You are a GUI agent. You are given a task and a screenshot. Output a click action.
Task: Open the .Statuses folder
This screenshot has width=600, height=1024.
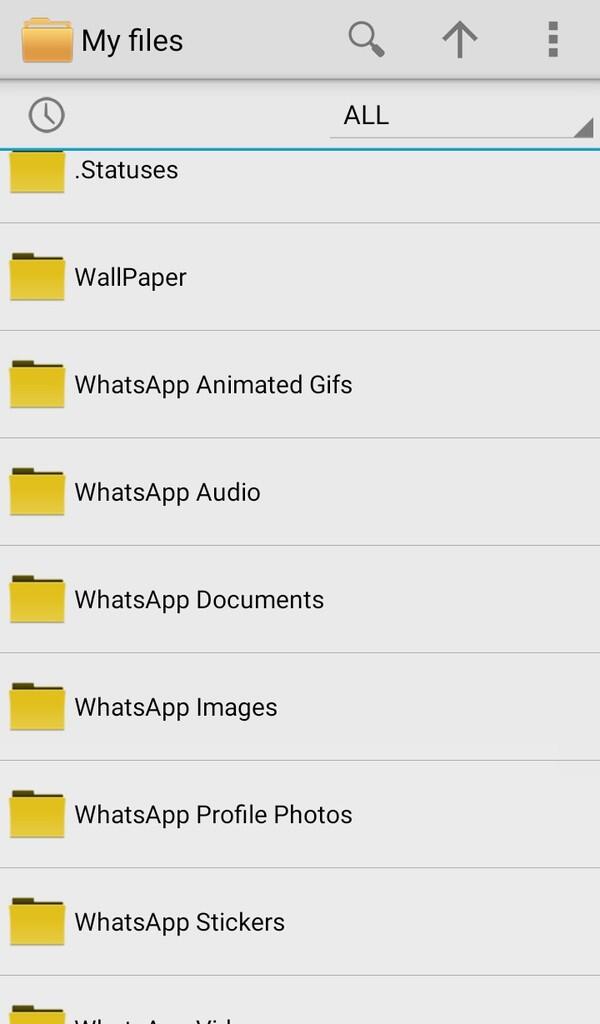tap(127, 171)
